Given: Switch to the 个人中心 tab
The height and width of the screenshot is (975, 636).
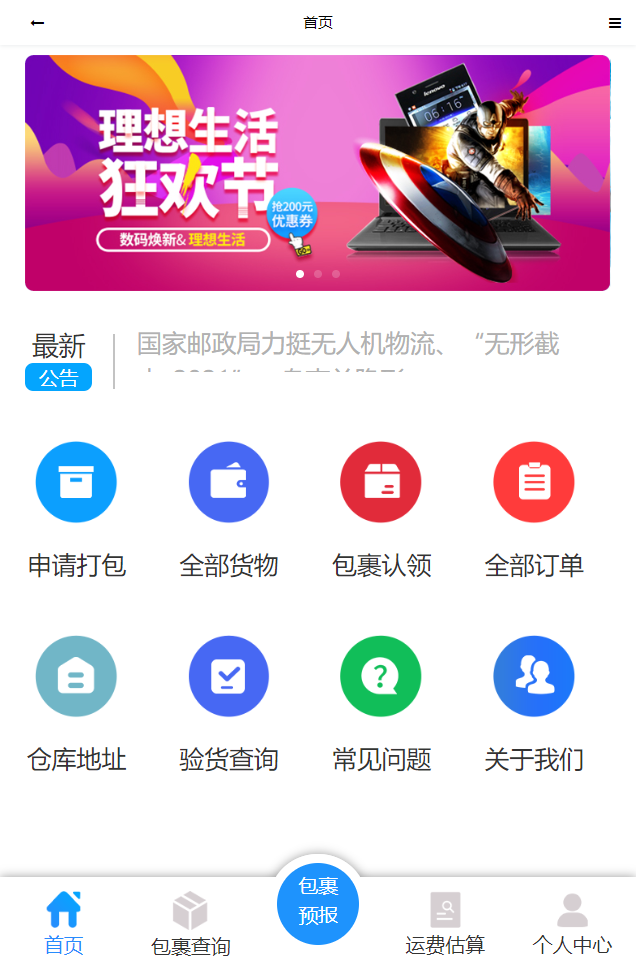Looking at the screenshot, I should click(572, 925).
